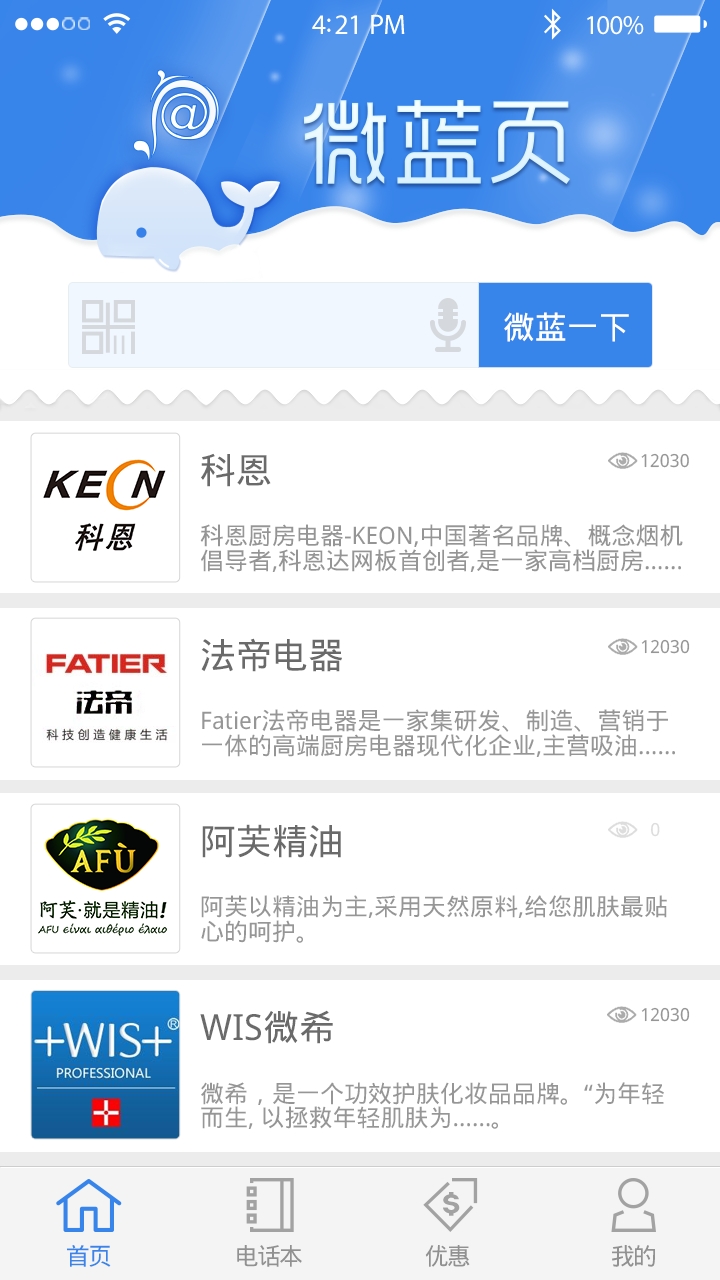Go to the 电话本 tab
Image resolution: width=720 pixels, height=1280 pixels.
[x=269, y=1222]
